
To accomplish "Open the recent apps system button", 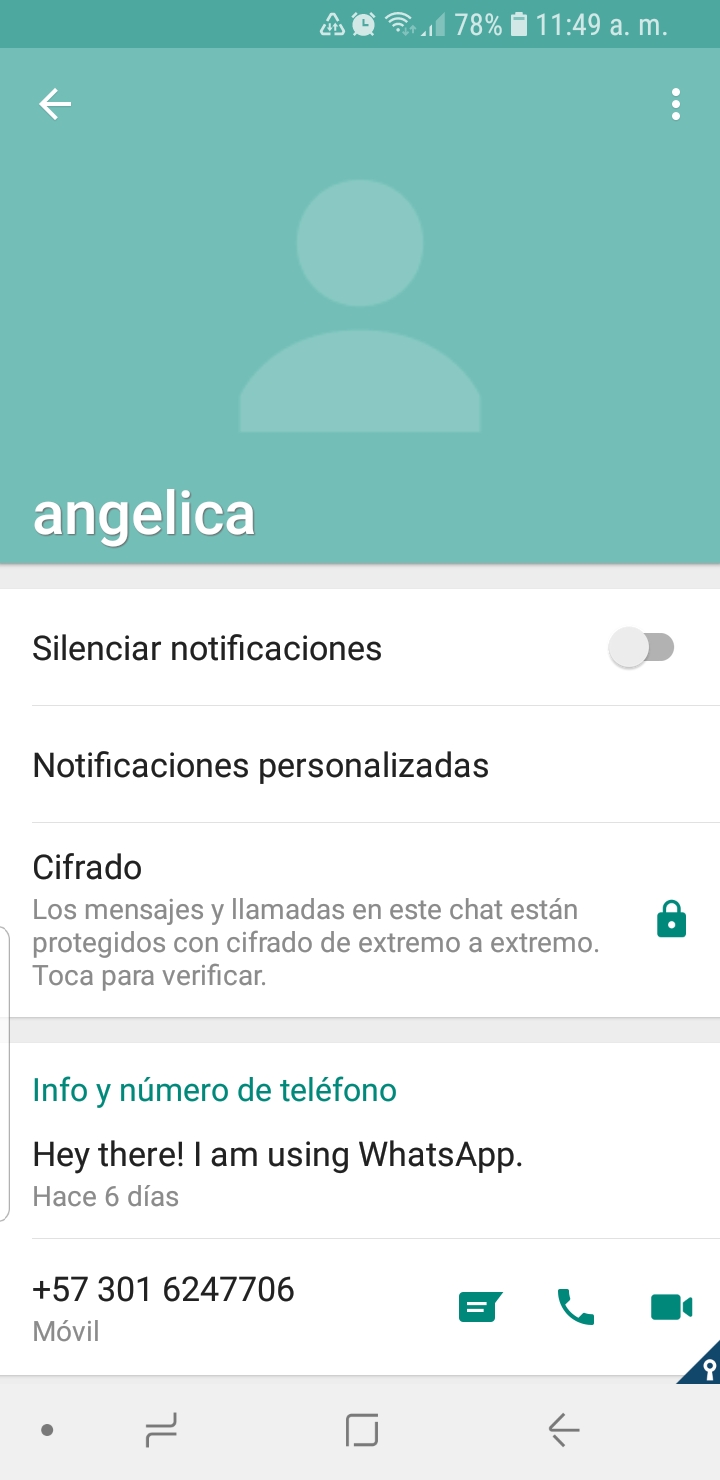I will pos(161,1431).
